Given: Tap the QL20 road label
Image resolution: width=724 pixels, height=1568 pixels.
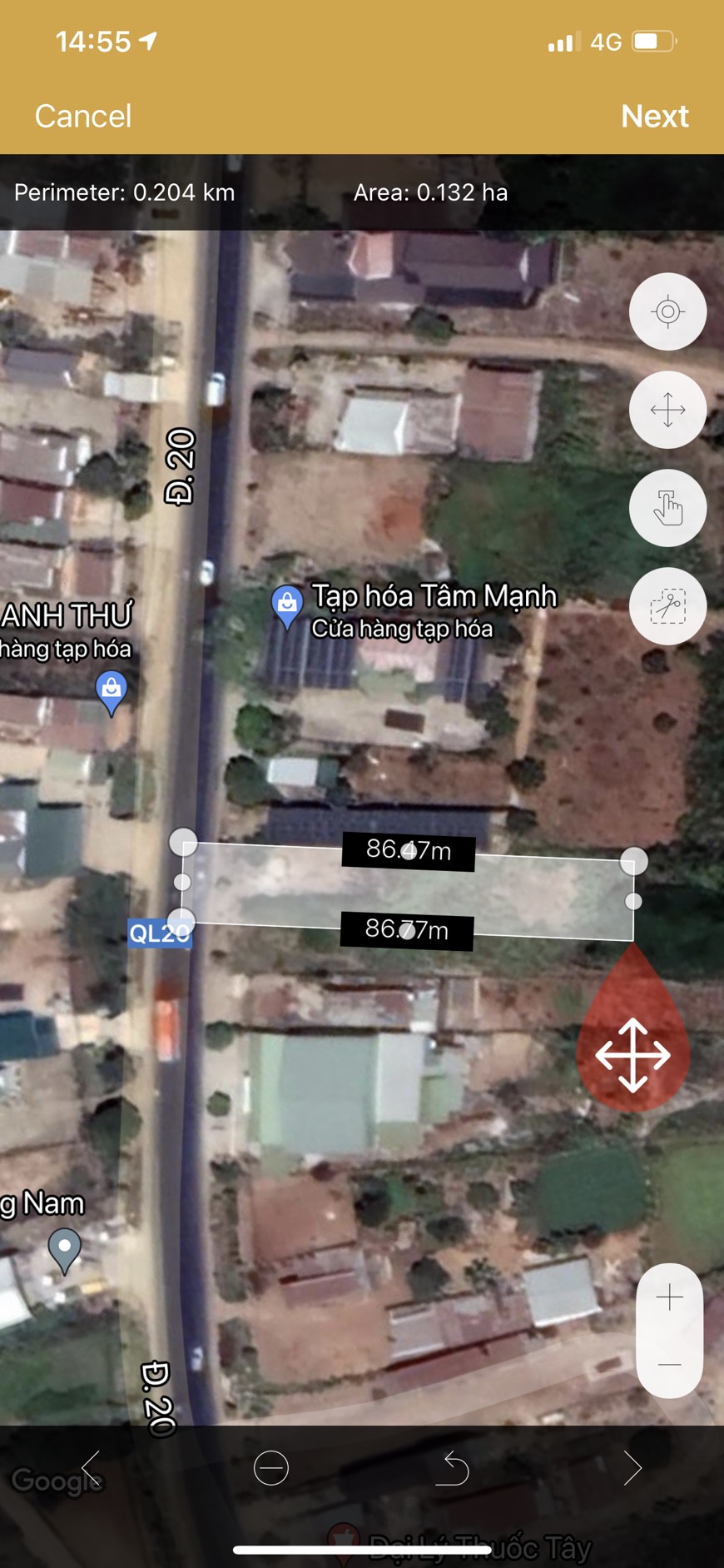Looking at the screenshot, I should point(160,934).
